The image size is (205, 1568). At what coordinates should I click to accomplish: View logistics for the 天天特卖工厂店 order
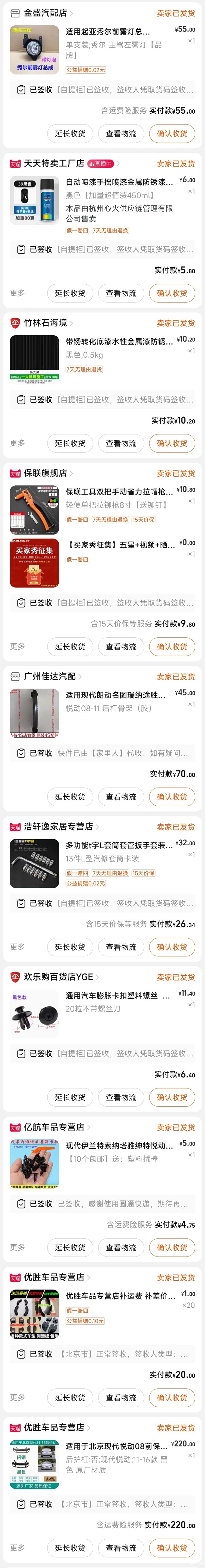121,293
